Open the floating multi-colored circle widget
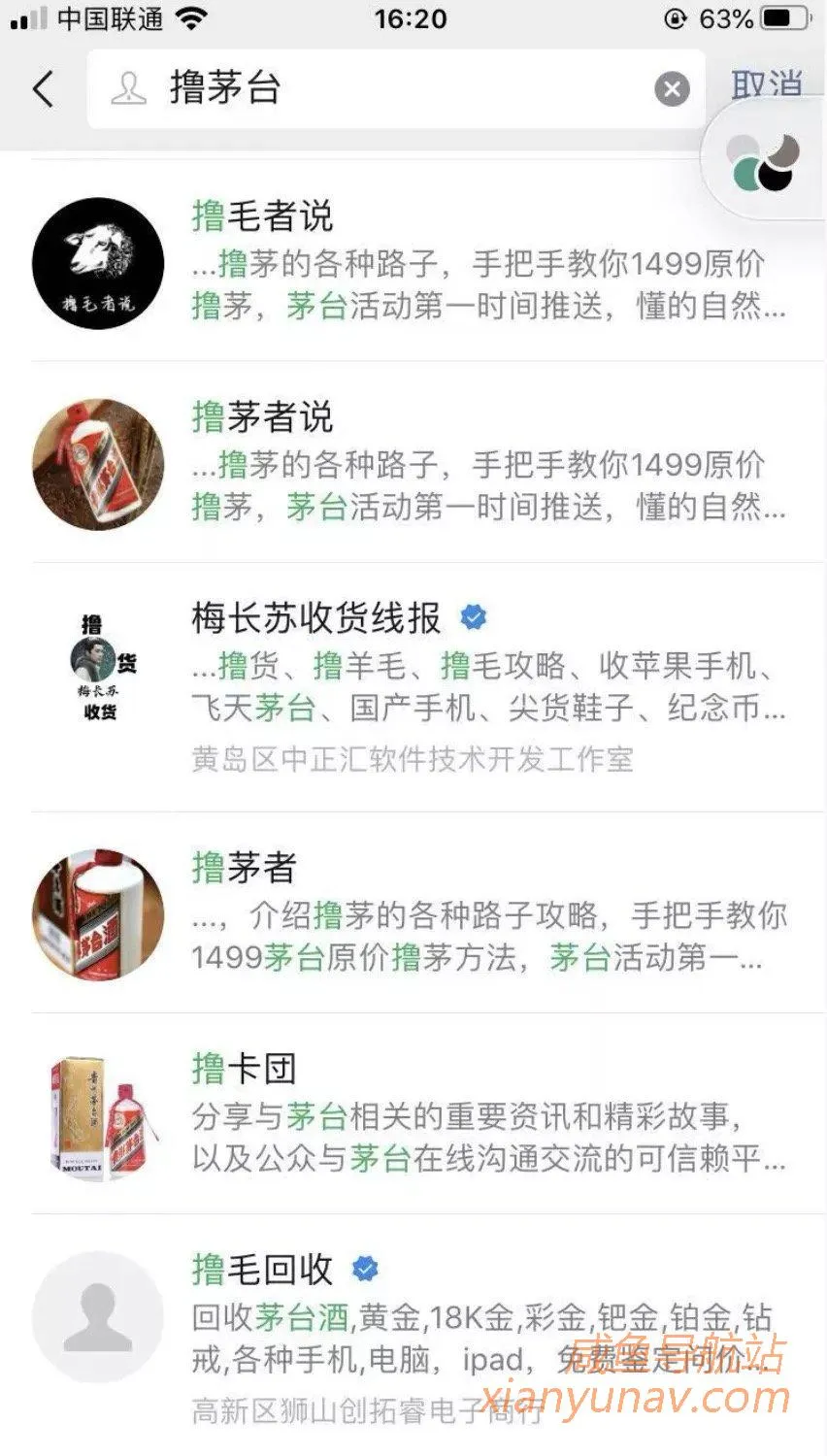Screen dimensions: 827x1456 click(x=766, y=162)
